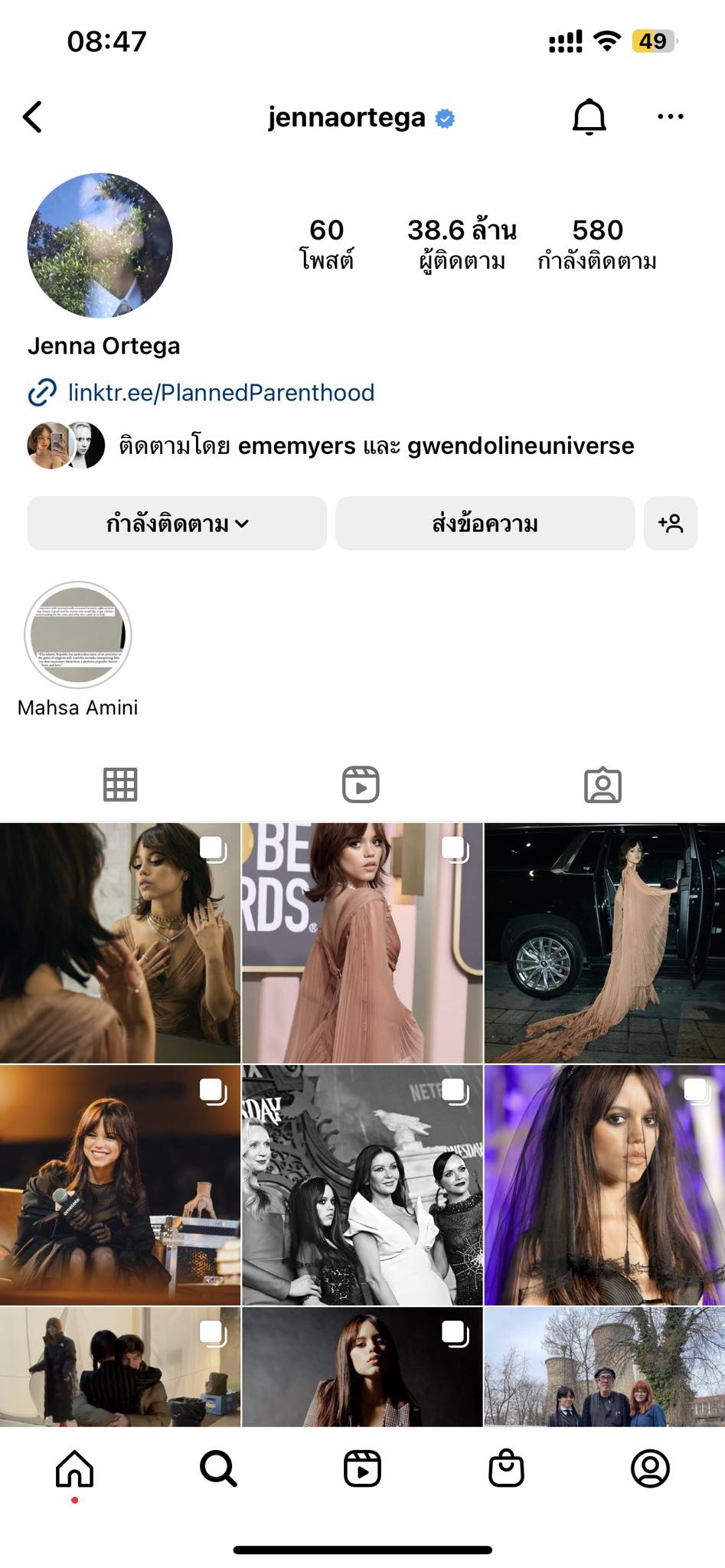See mutual followers ememyers and gwendolineuniverse
Image resolution: width=725 pixels, height=1568 pixels.
[375, 446]
